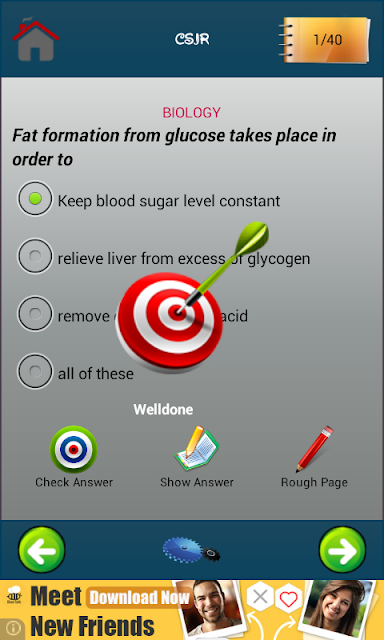
Task: Advance to next question with right arrow
Action: click(342, 549)
